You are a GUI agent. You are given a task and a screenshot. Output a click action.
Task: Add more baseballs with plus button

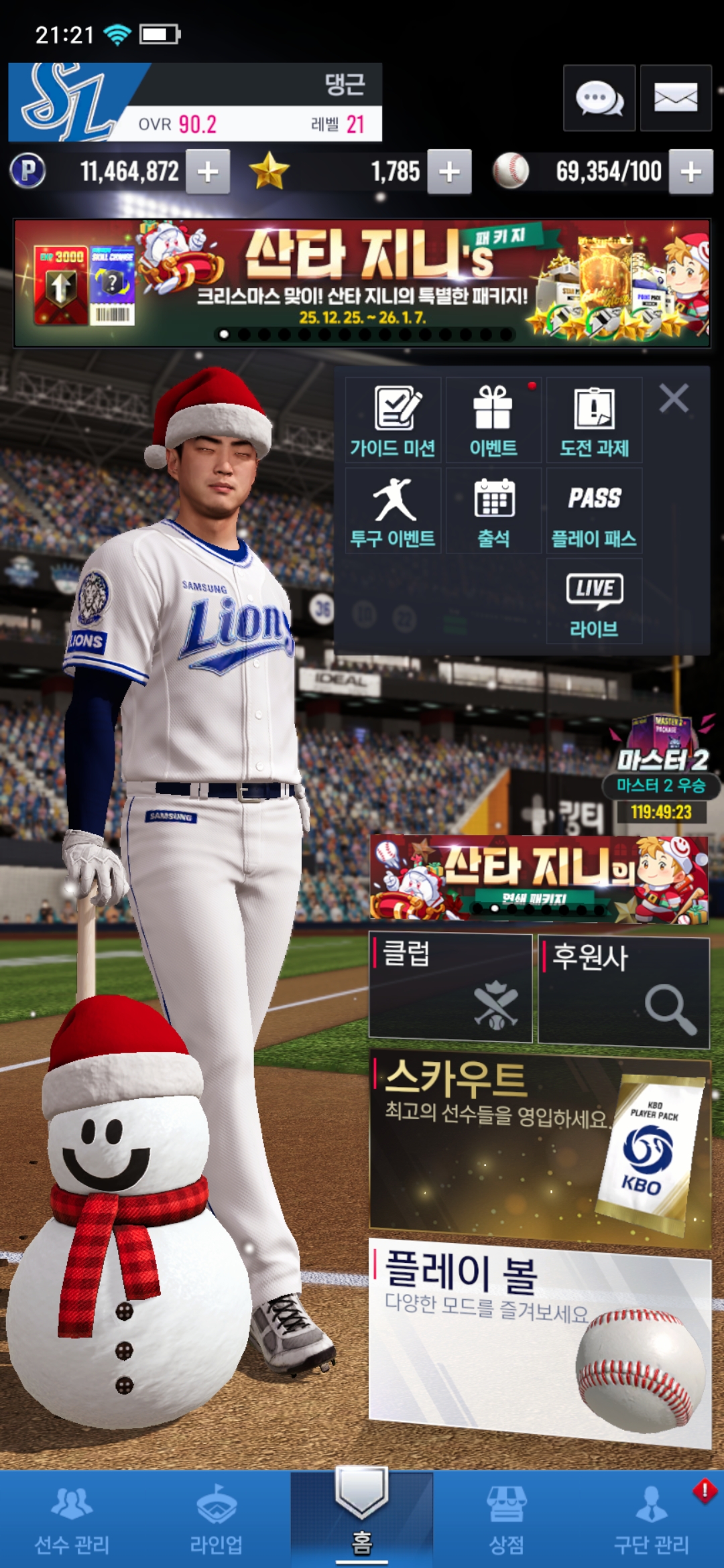[x=691, y=172]
